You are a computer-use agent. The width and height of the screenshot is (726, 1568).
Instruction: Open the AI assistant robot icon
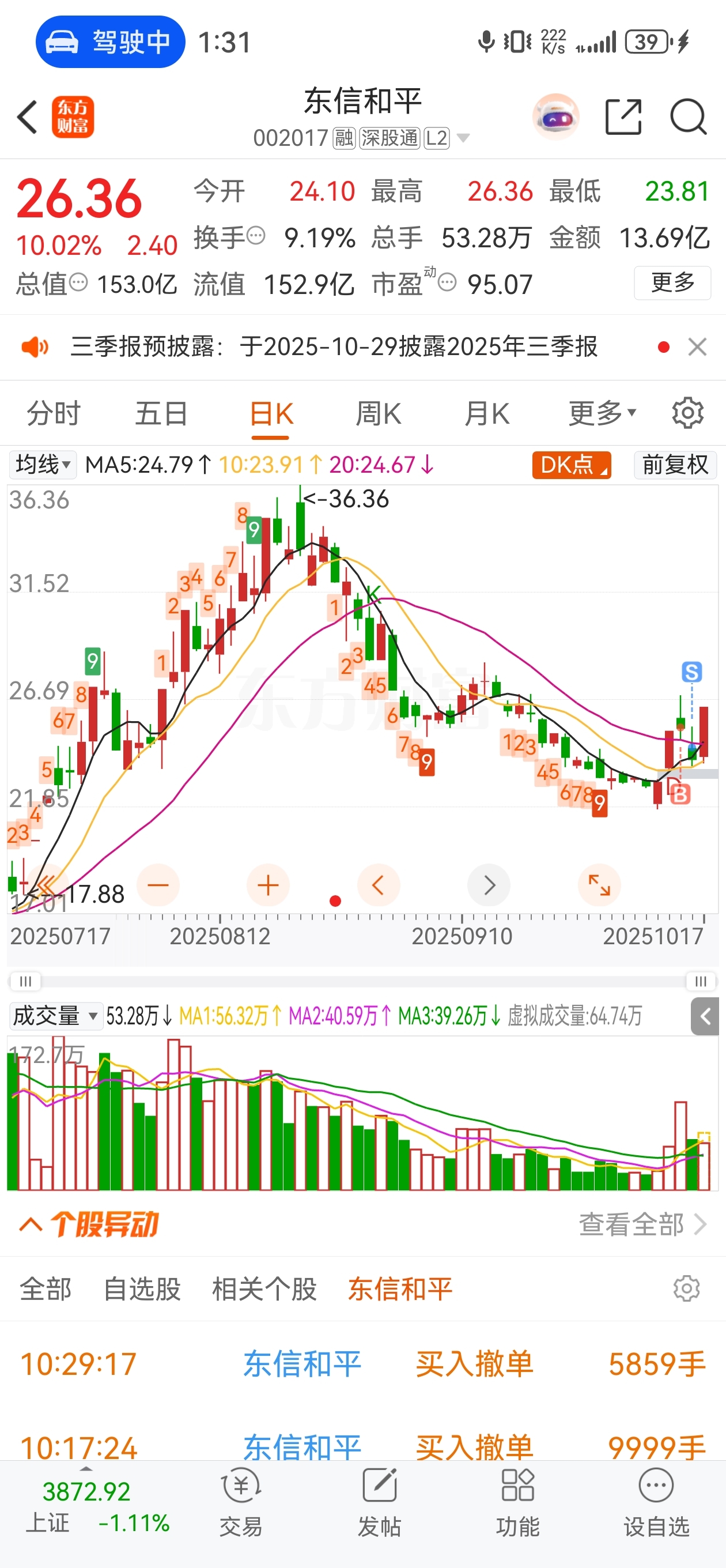coord(555,116)
